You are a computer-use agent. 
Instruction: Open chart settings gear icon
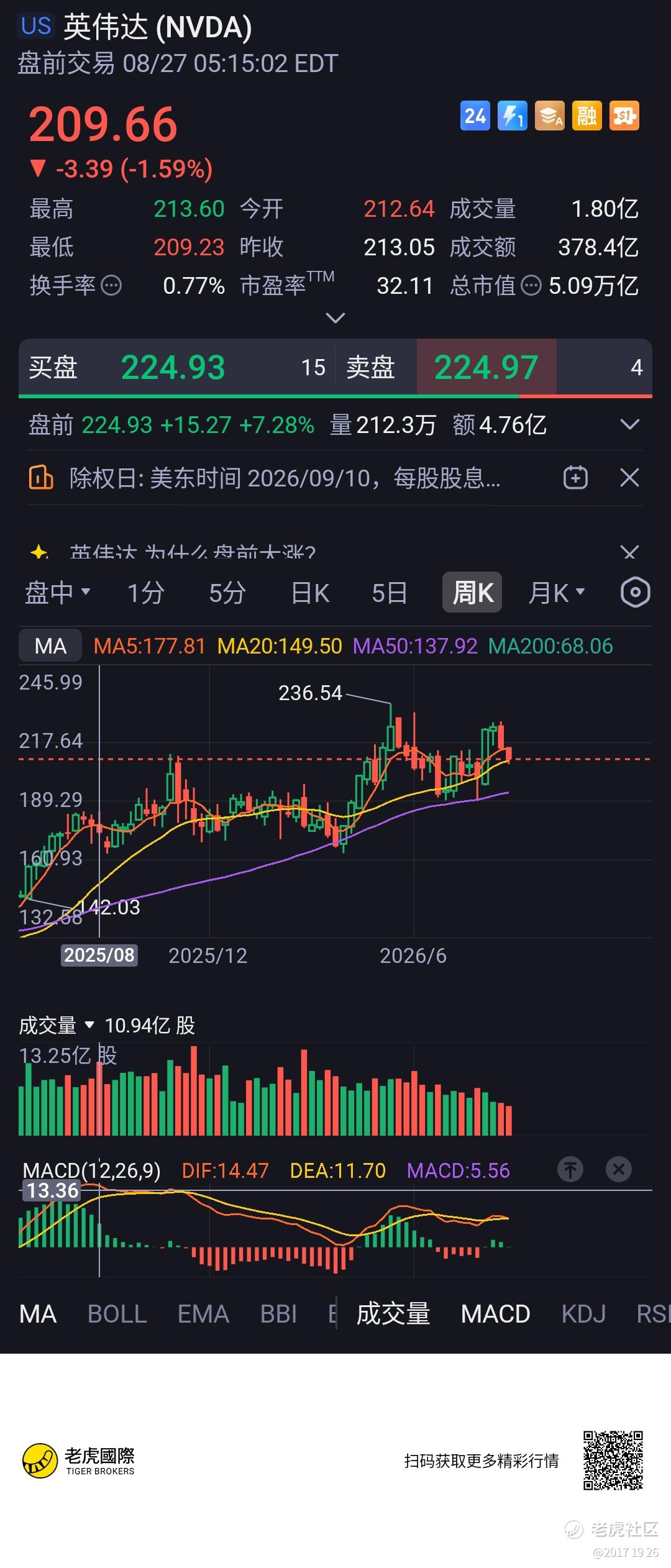point(635,593)
